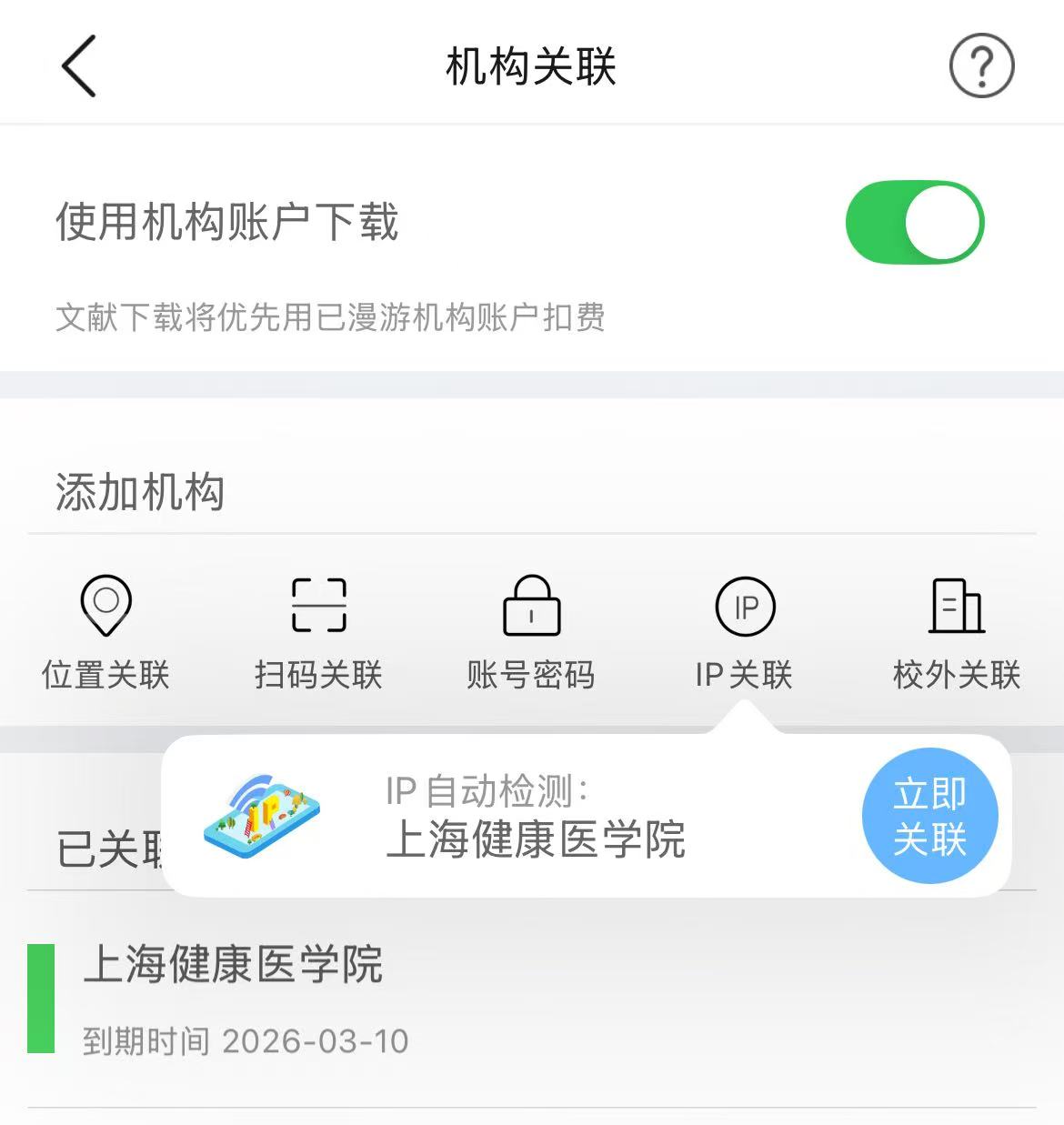Go back from 机构关联 page

pos(78,66)
